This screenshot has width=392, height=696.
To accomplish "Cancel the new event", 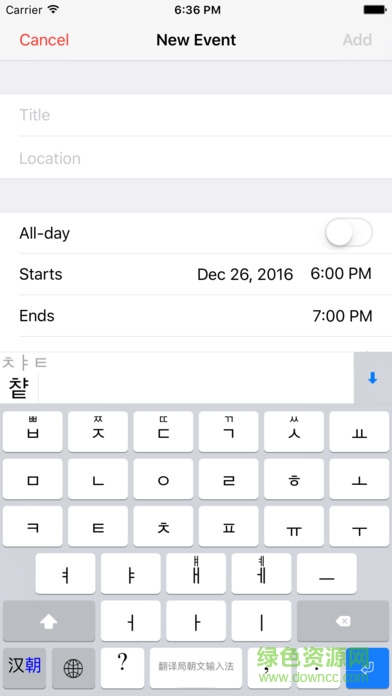I will (44, 40).
